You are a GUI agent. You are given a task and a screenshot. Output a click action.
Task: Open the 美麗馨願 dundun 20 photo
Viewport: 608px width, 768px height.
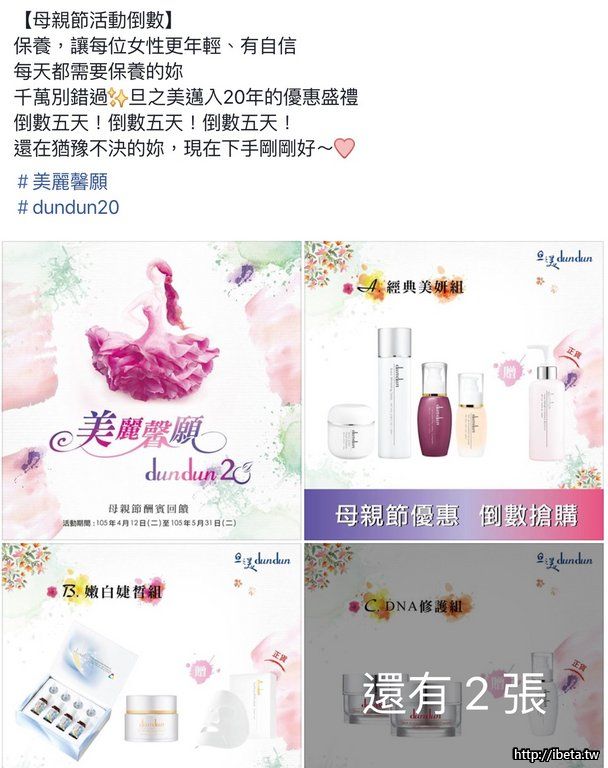click(151, 390)
